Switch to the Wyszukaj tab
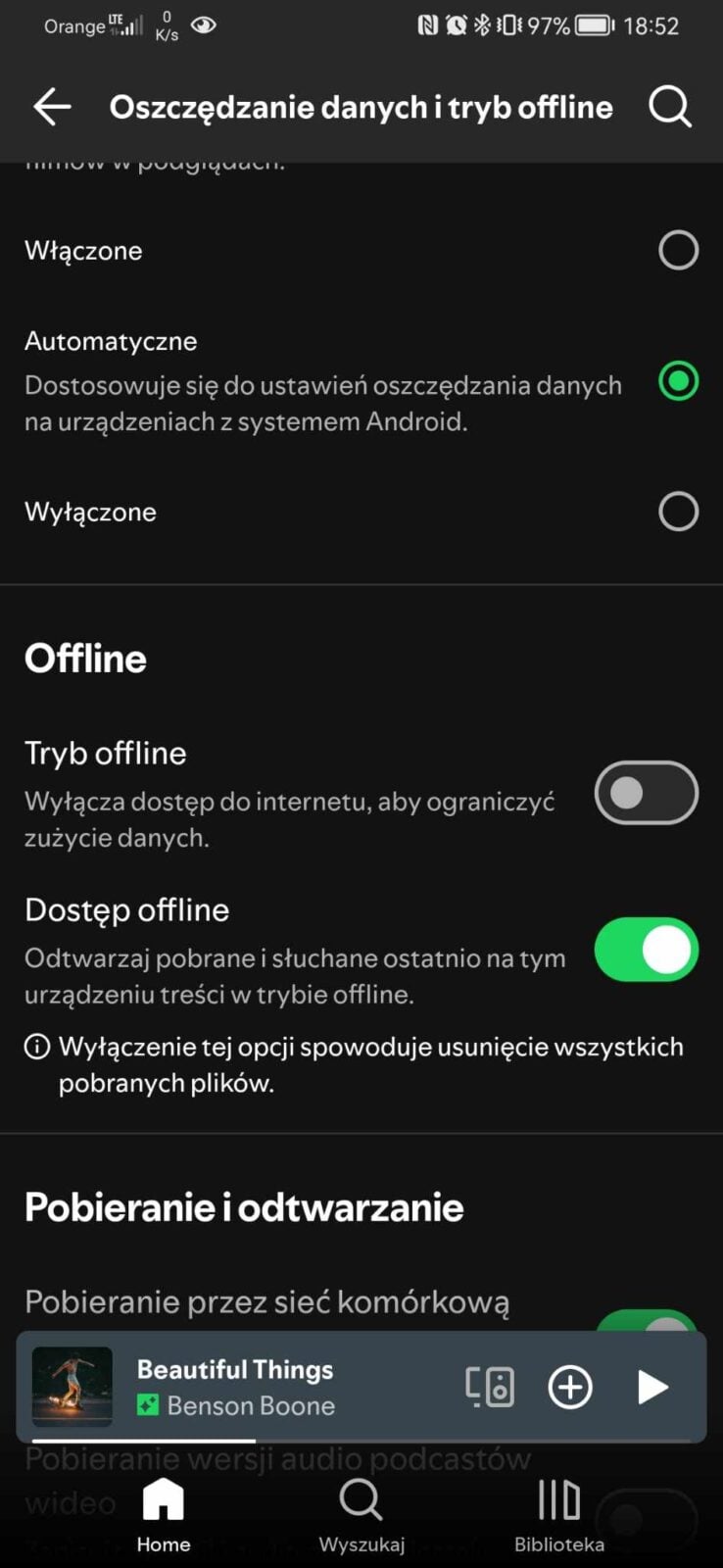 [x=361, y=1514]
